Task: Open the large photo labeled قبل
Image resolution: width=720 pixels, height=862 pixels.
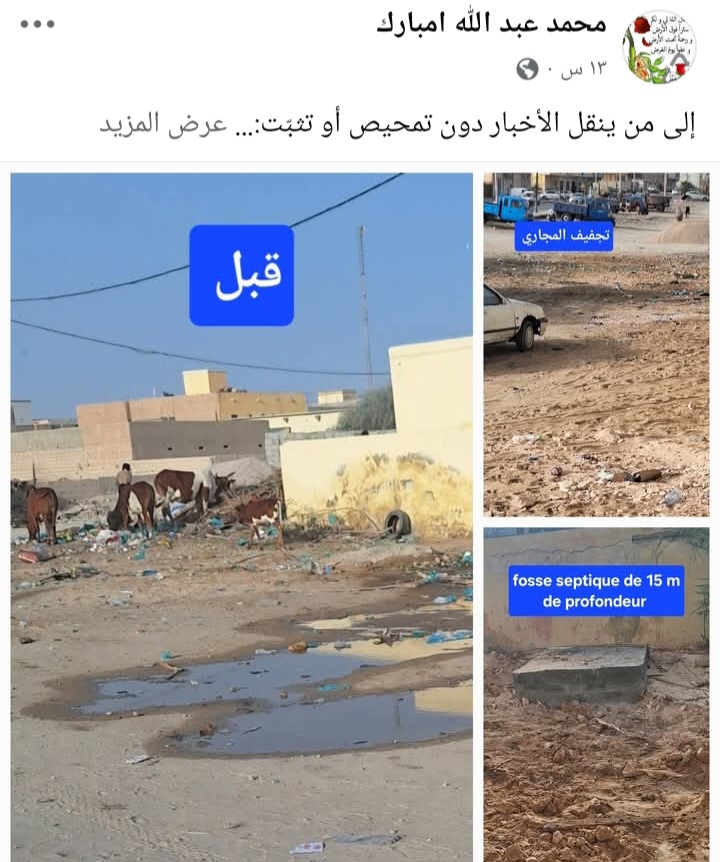Action: tap(242, 516)
